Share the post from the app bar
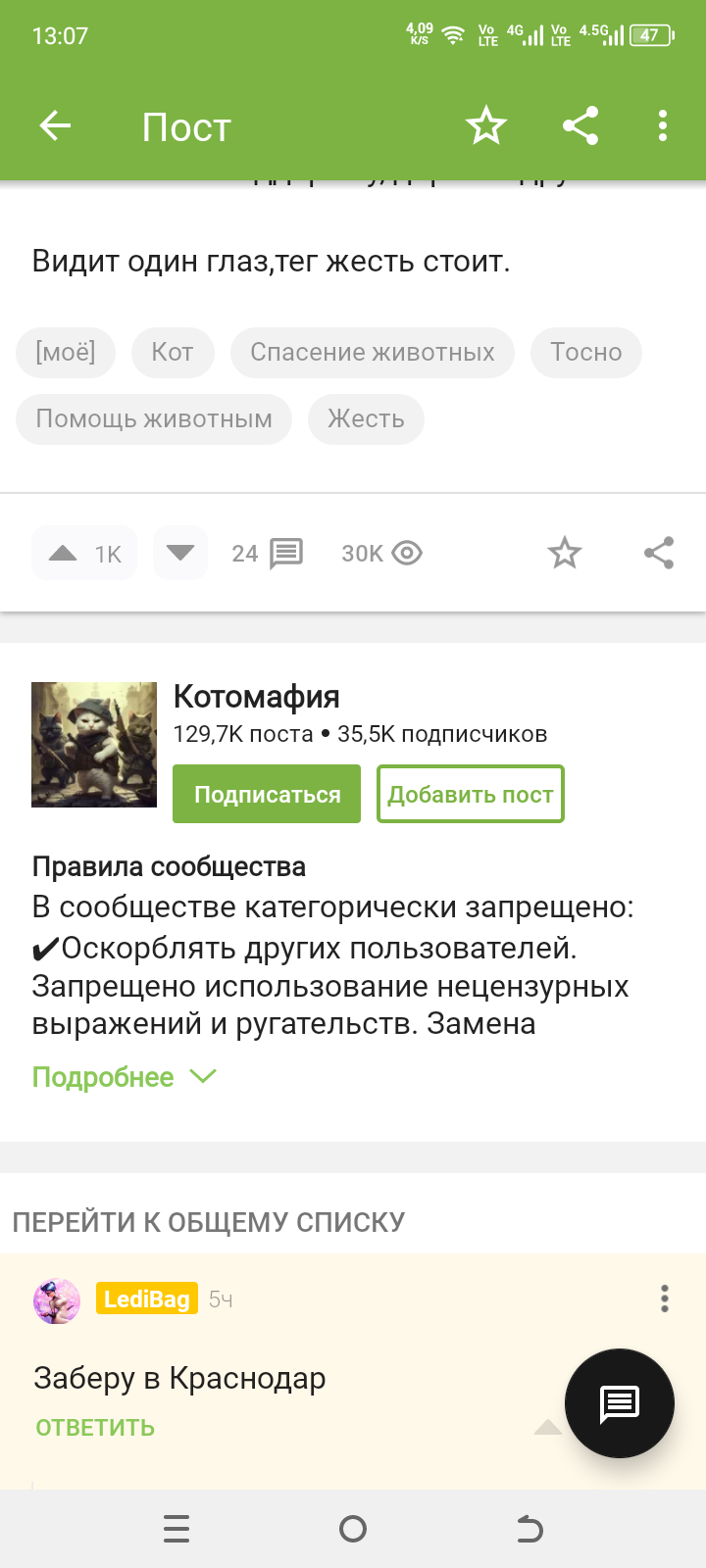The width and height of the screenshot is (706, 1568). point(580,126)
